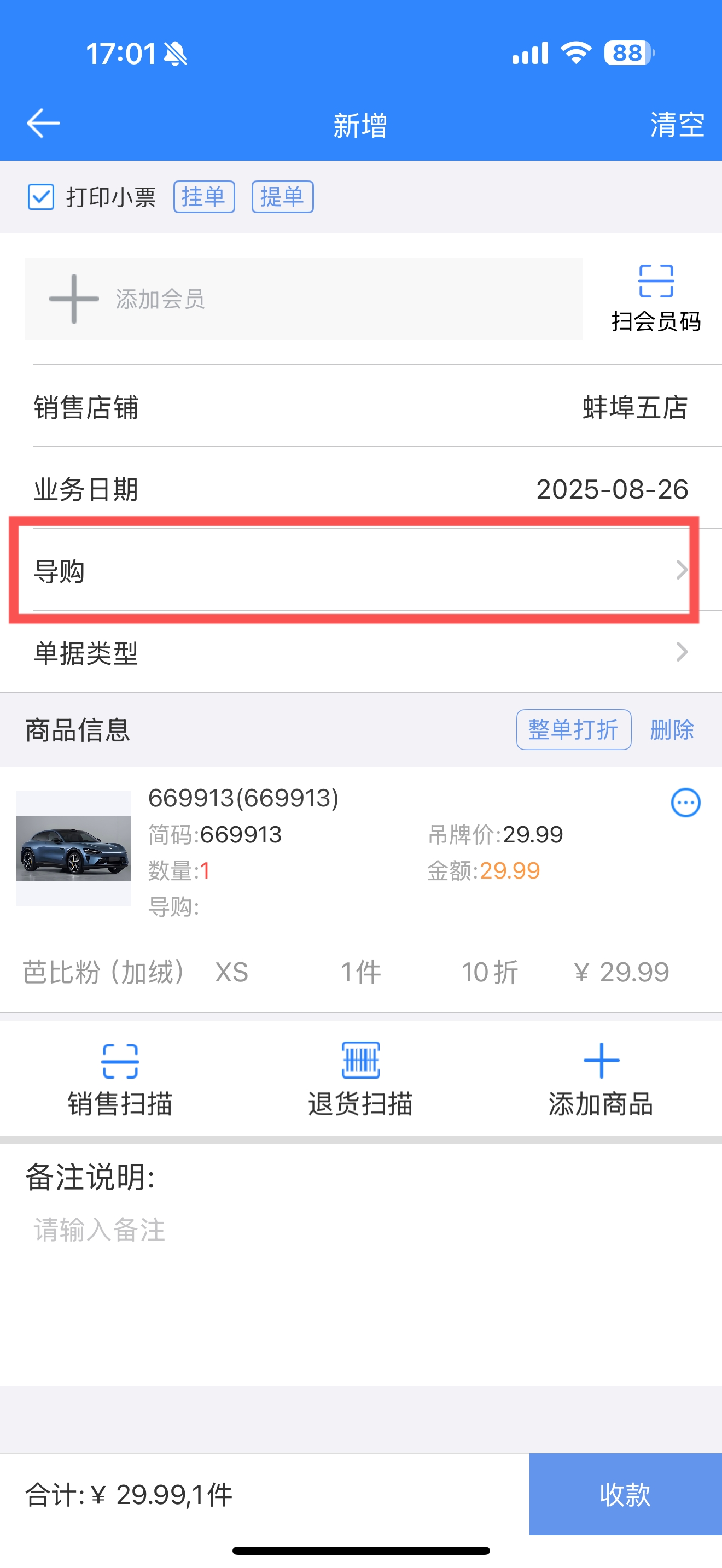Tap 清空 to clear the order
This screenshot has width=722, height=1568.
tap(677, 125)
